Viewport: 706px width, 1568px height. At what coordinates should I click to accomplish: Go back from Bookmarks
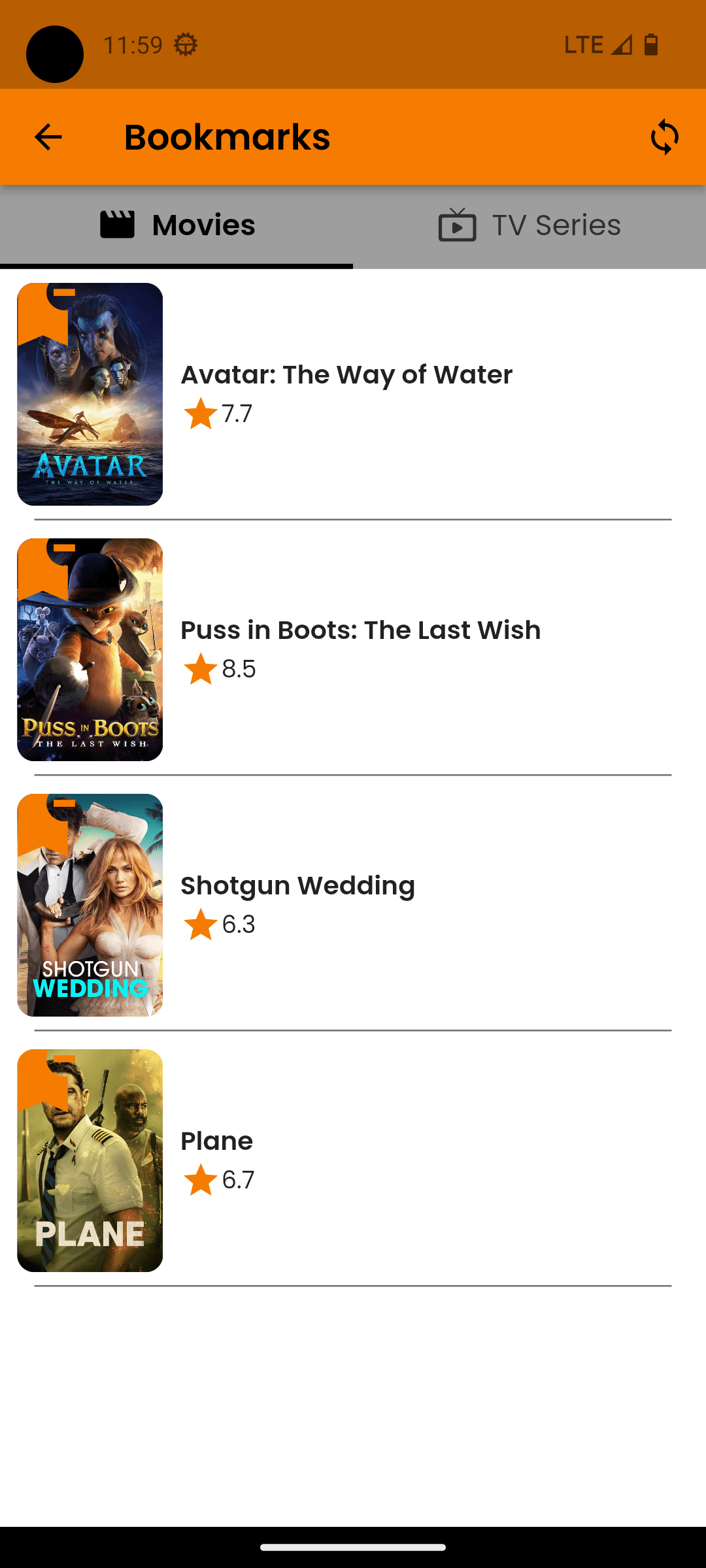48,137
